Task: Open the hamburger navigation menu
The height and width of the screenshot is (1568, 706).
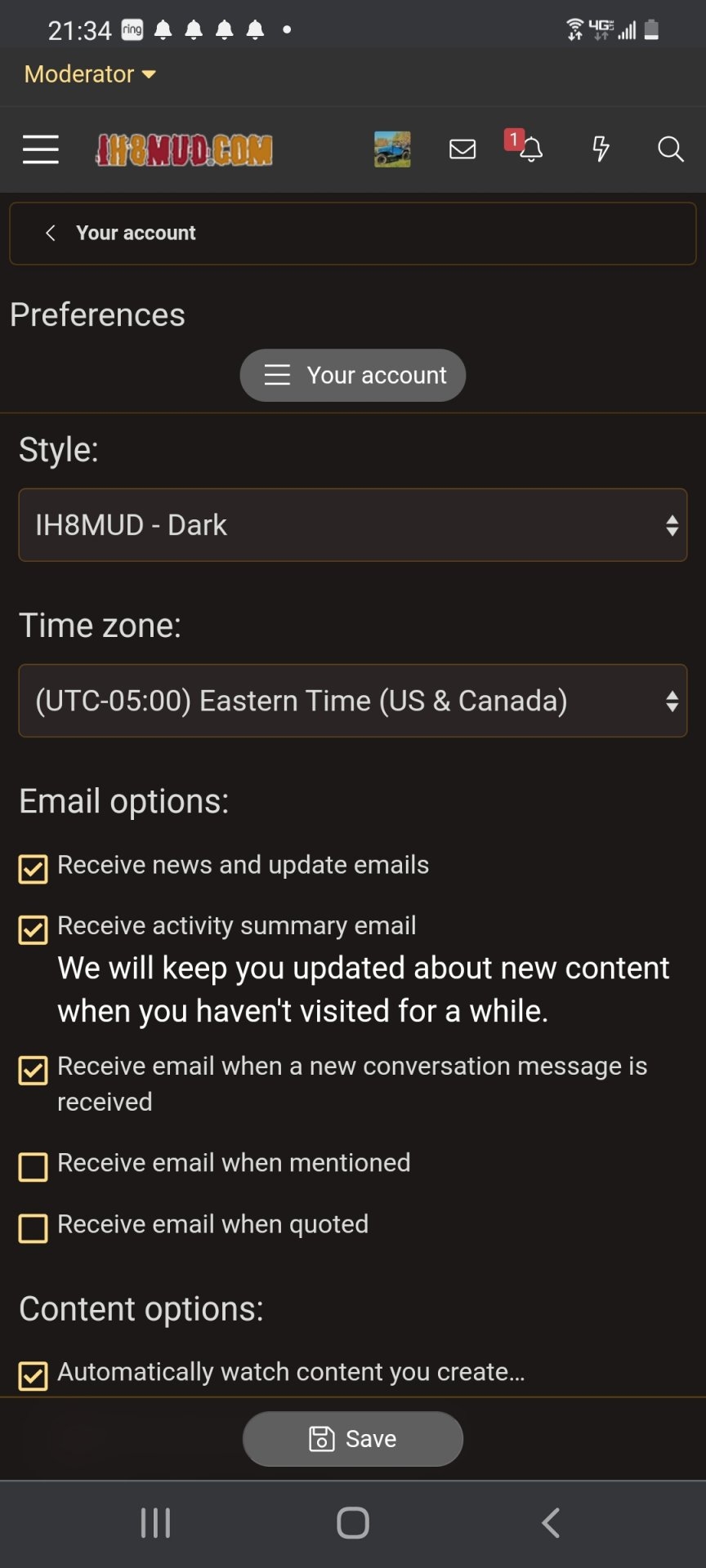Action: point(40,149)
